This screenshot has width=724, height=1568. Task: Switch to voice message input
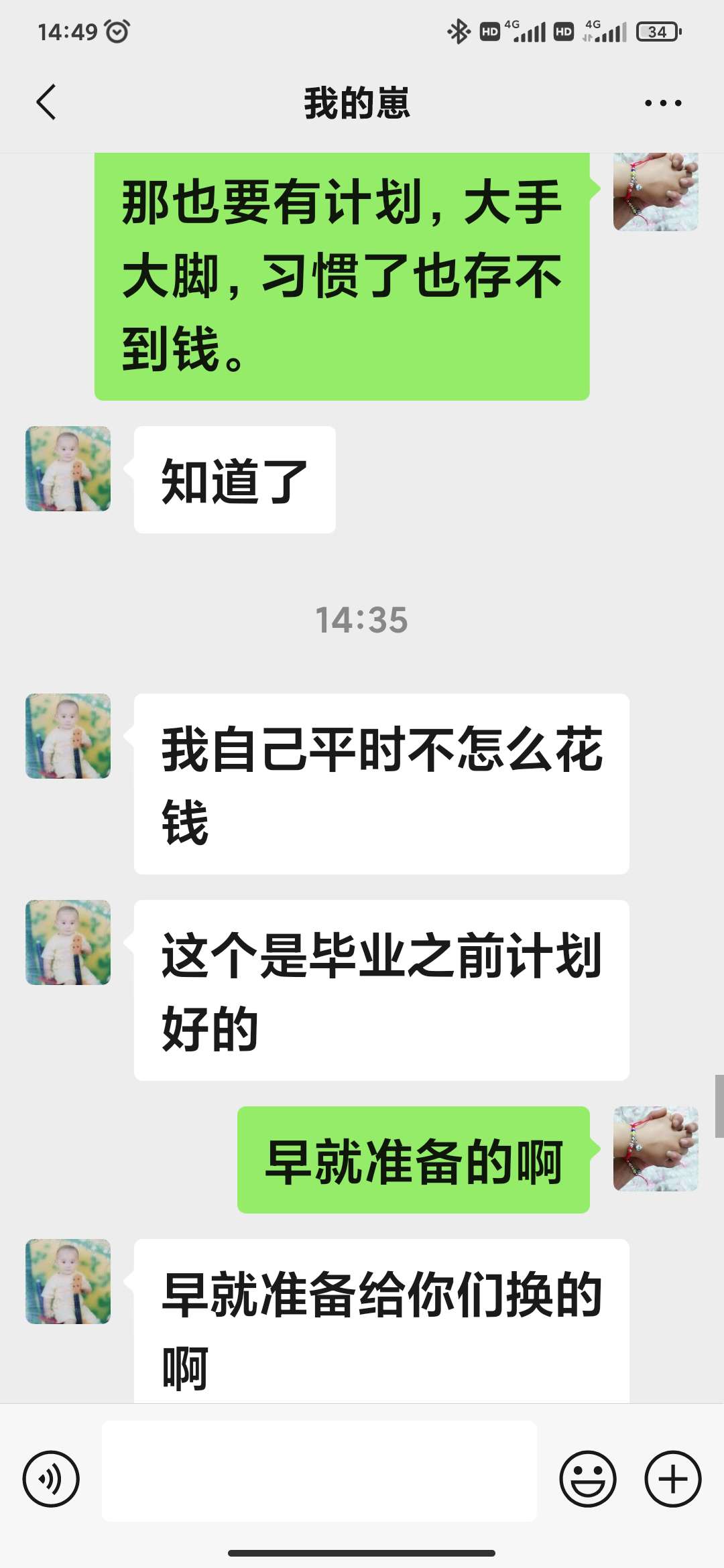coord(51,1479)
